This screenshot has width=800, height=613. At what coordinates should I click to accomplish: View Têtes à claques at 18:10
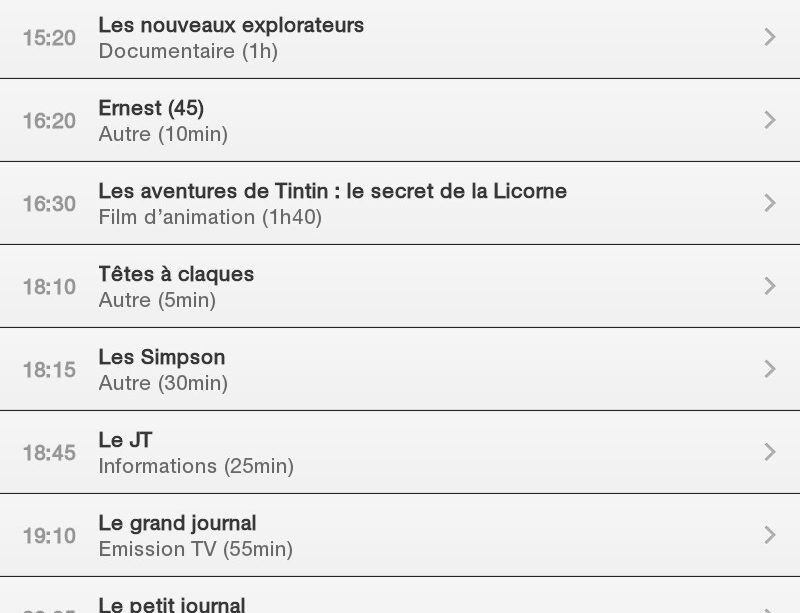(x=400, y=286)
